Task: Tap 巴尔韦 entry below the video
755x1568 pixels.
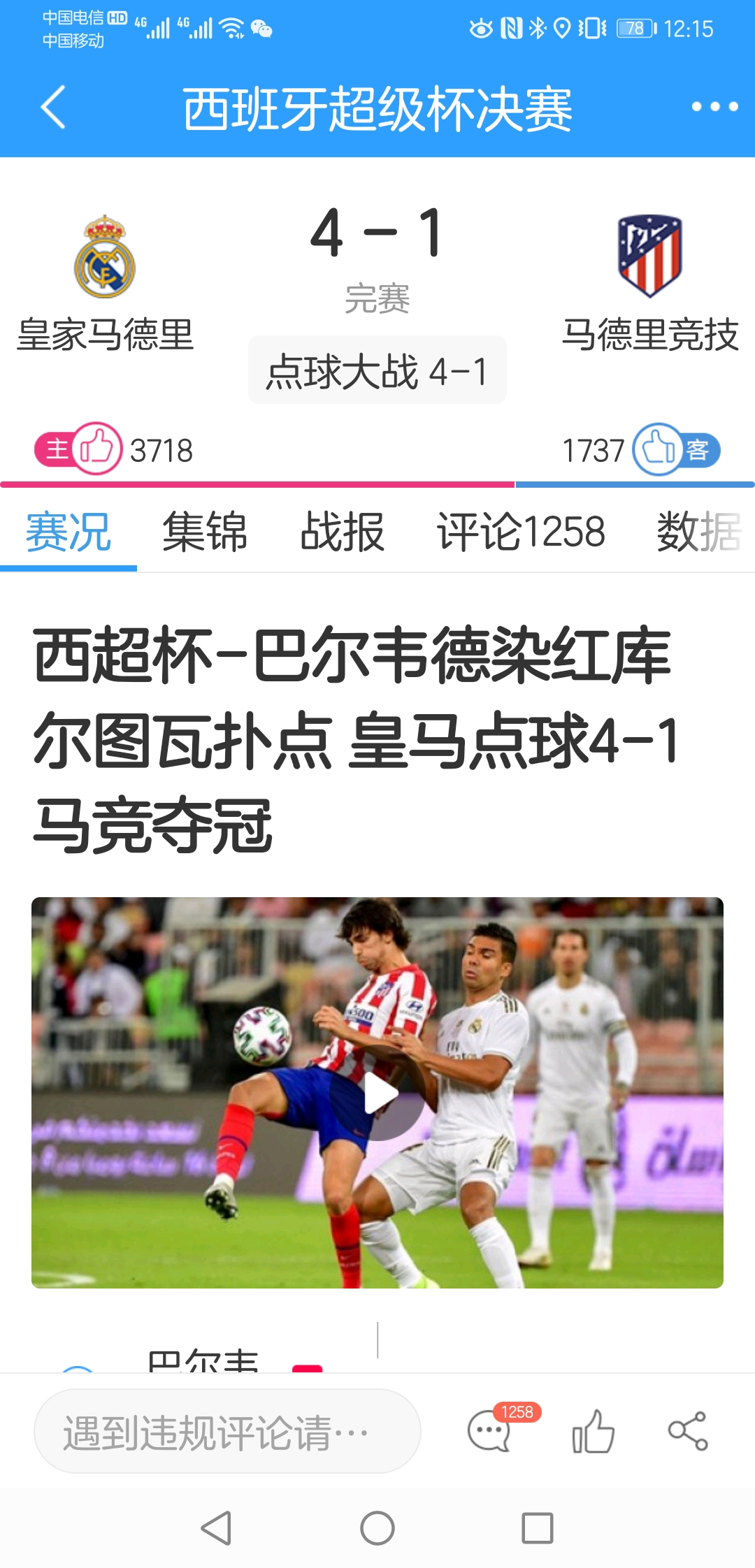Action: coord(203,1363)
